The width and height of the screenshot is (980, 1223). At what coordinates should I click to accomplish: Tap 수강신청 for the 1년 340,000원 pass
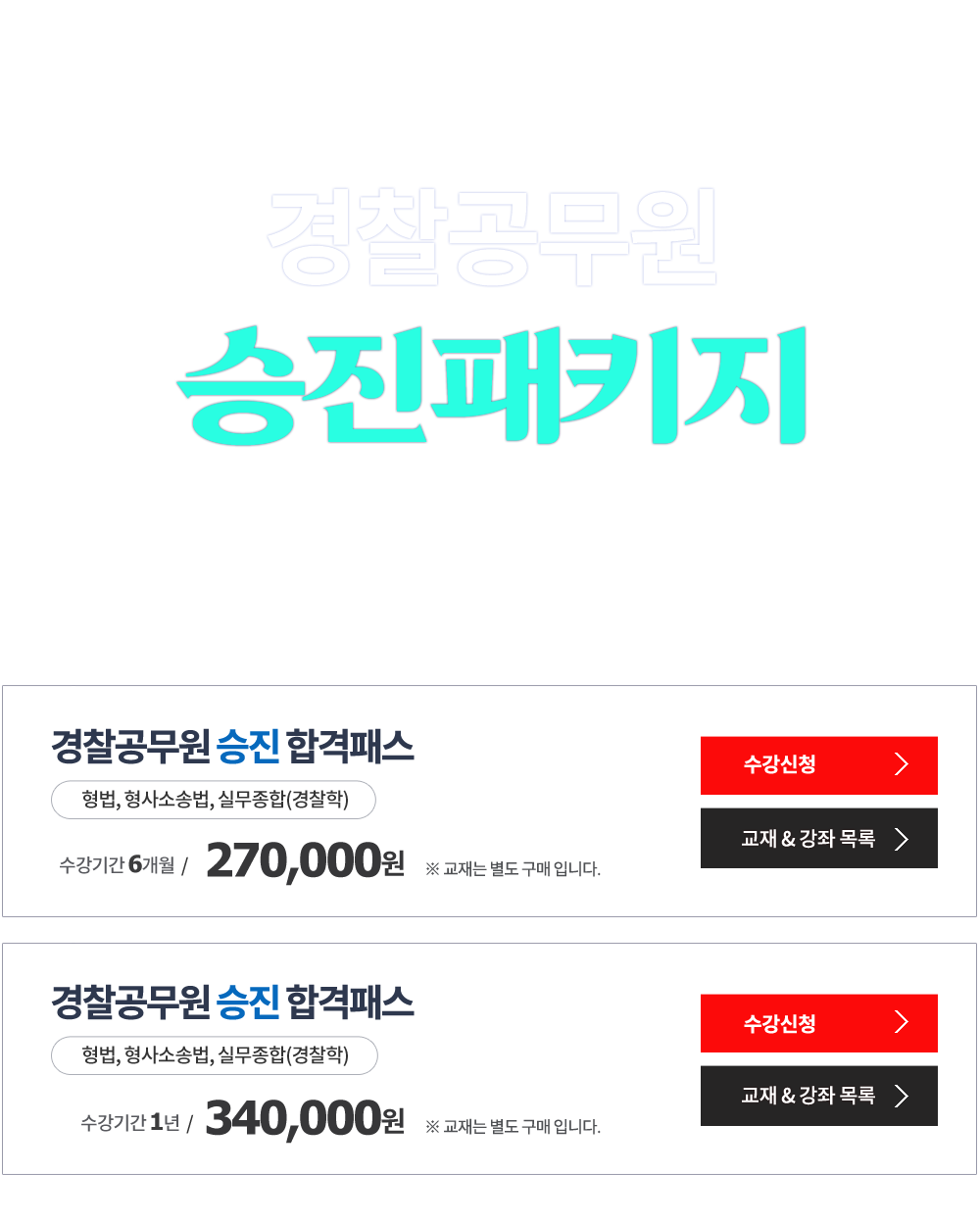pos(818,1023)
